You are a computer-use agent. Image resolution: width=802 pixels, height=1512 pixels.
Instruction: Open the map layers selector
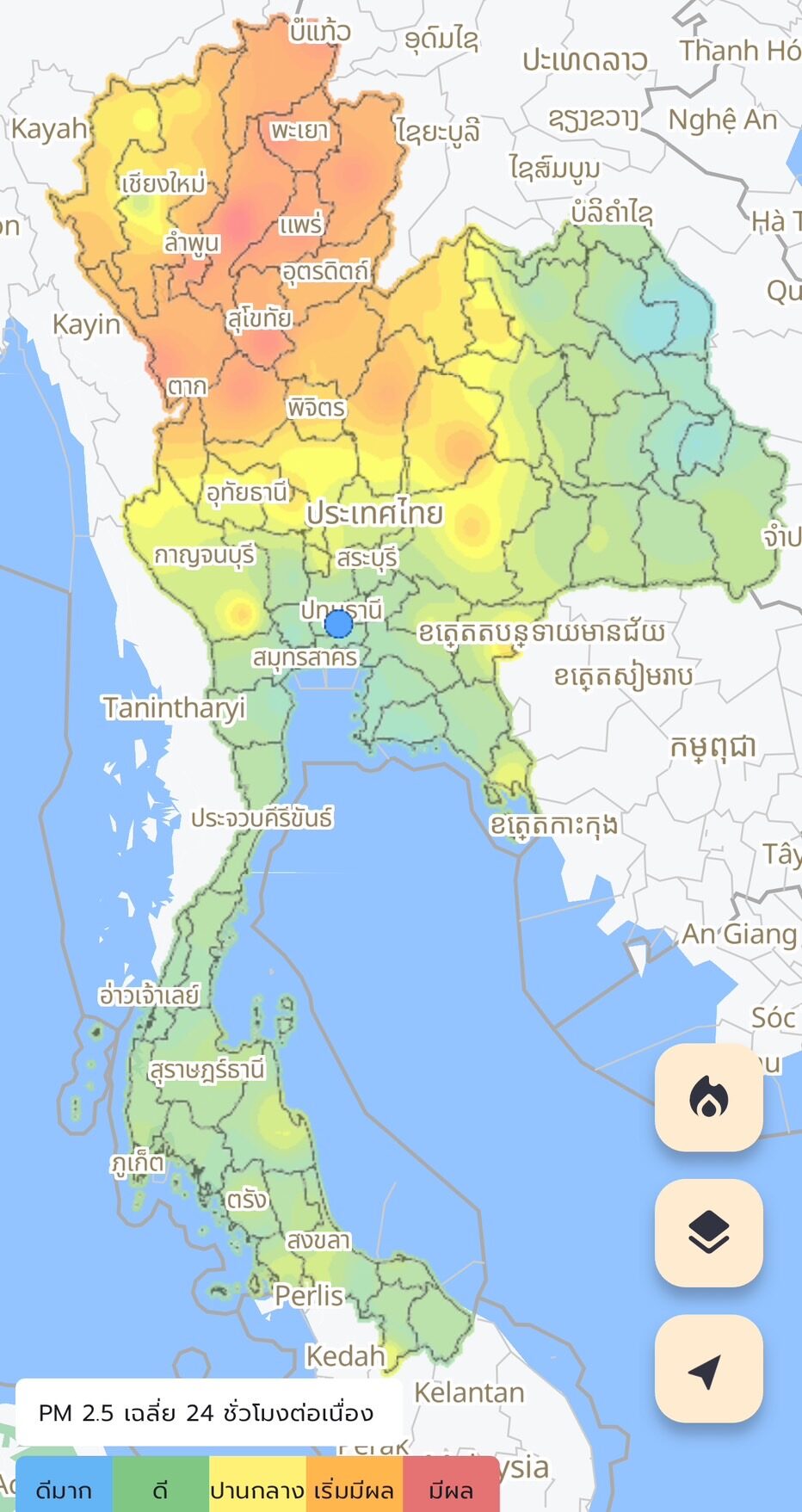click(x=708, y=1232)
